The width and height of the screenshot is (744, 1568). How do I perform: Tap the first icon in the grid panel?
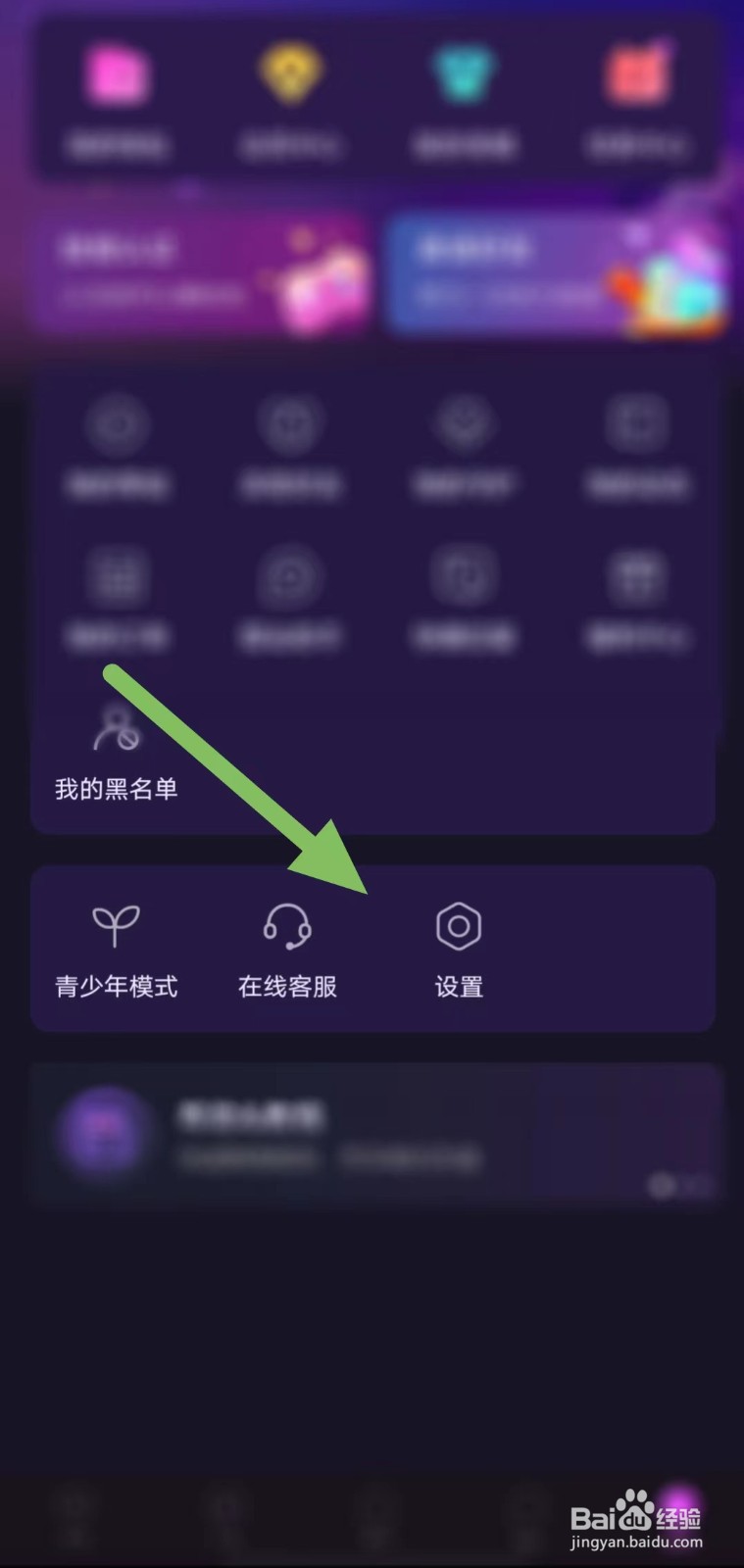pyautogui.click(x=118, y=425)
